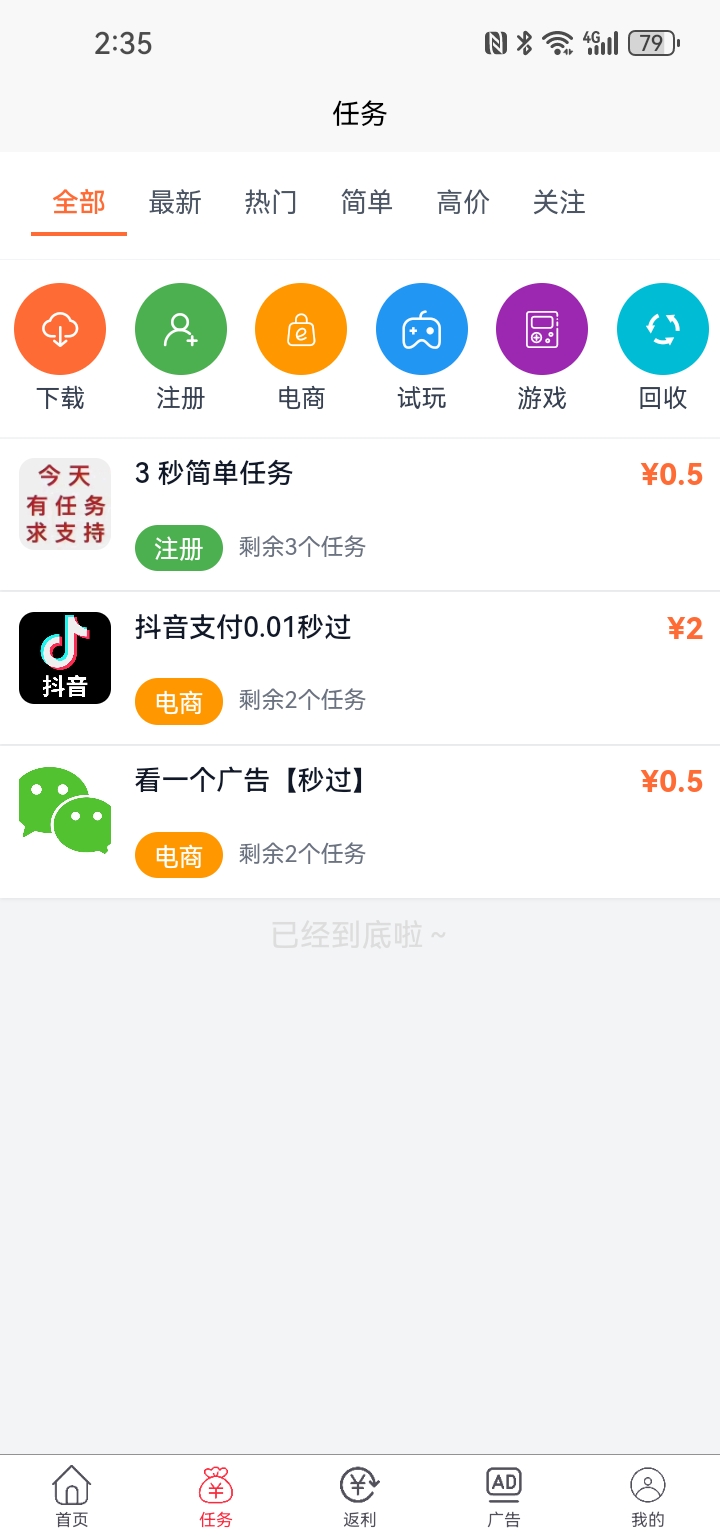Select the 简单 tab
This screenshot has height=1540, width=720.
(367, 202)
